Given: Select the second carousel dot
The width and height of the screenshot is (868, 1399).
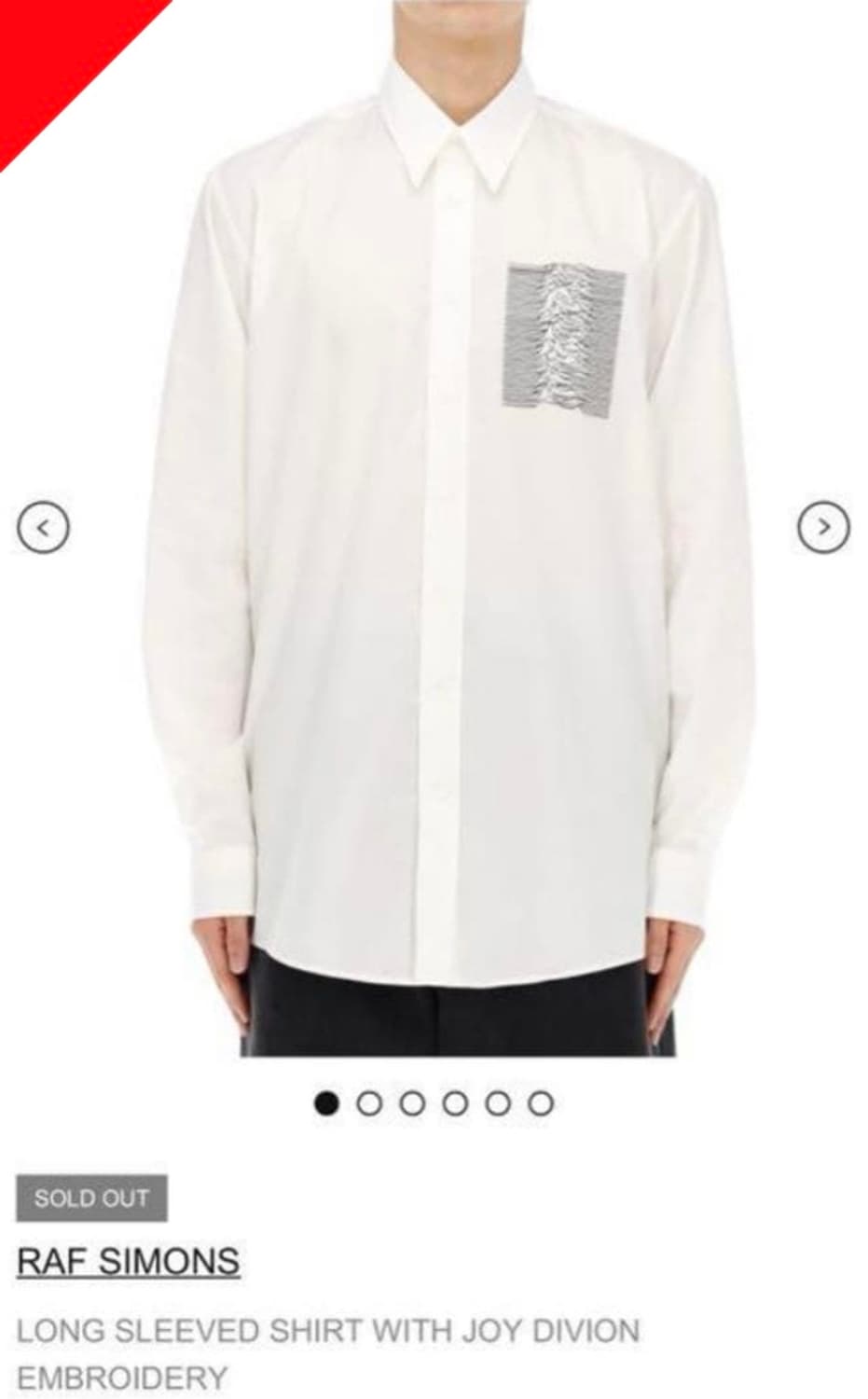Looking at the screenshot, I should click(x=370, y=1102).
